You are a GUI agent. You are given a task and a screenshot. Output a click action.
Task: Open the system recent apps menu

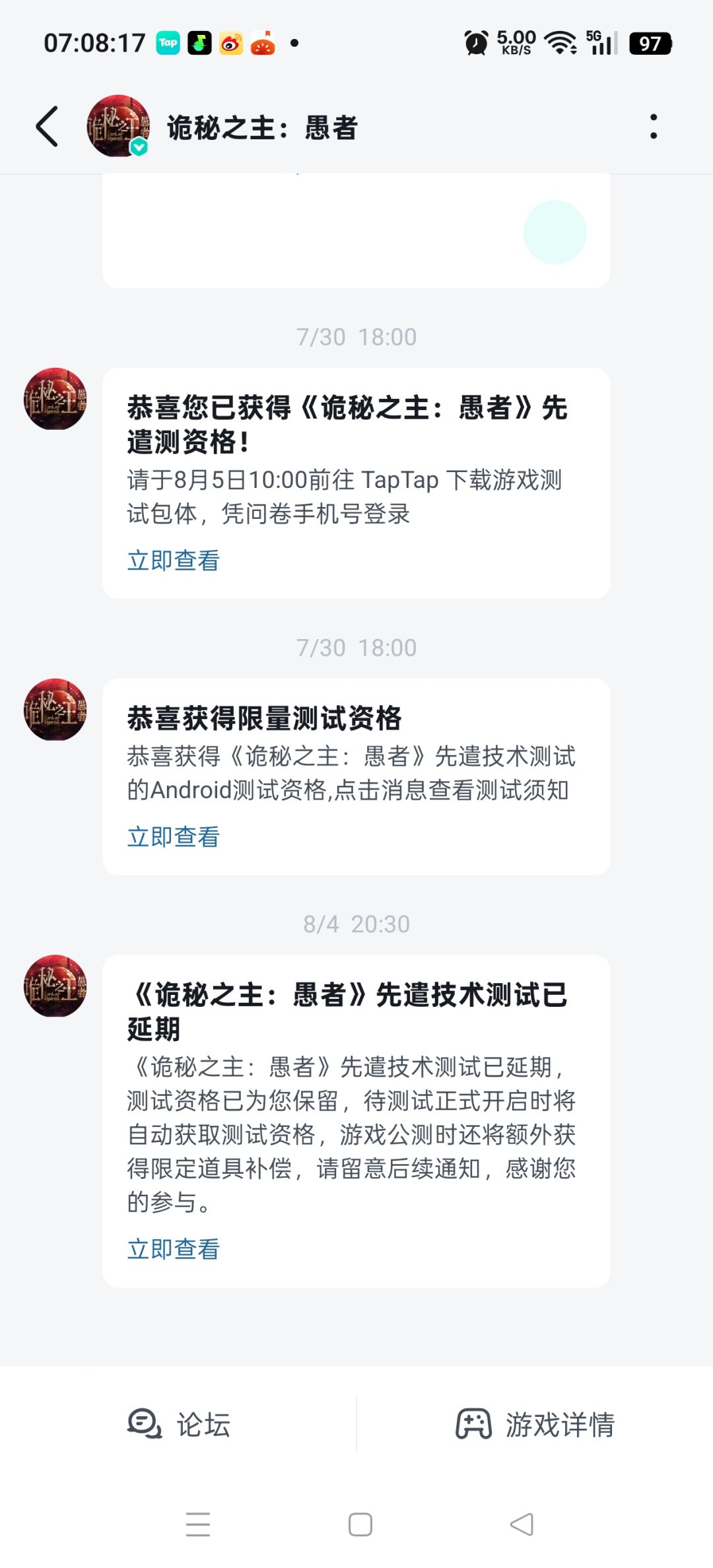(198, 1524)
